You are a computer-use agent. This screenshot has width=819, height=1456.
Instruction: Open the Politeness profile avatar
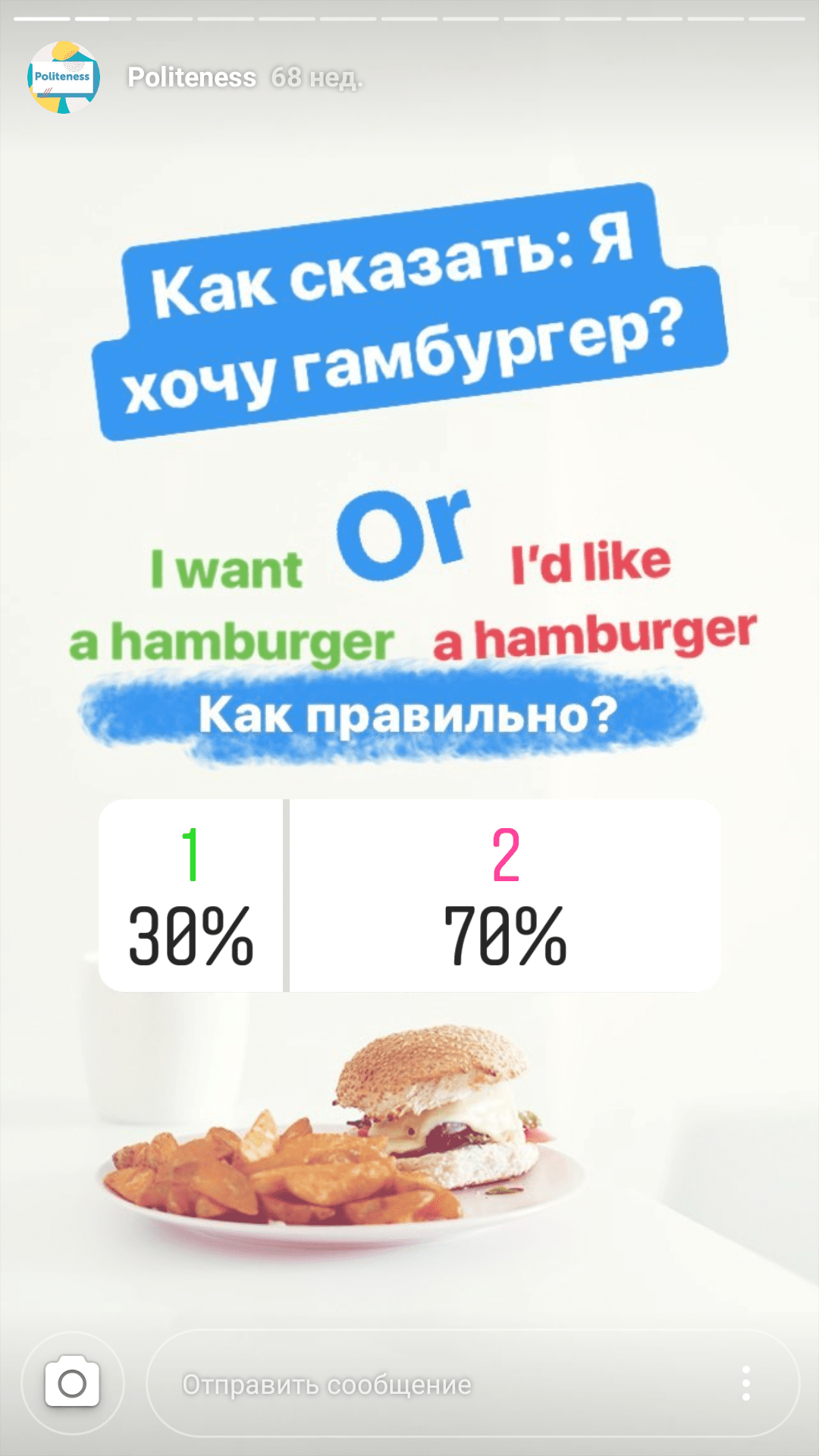(x=64, y=77)
